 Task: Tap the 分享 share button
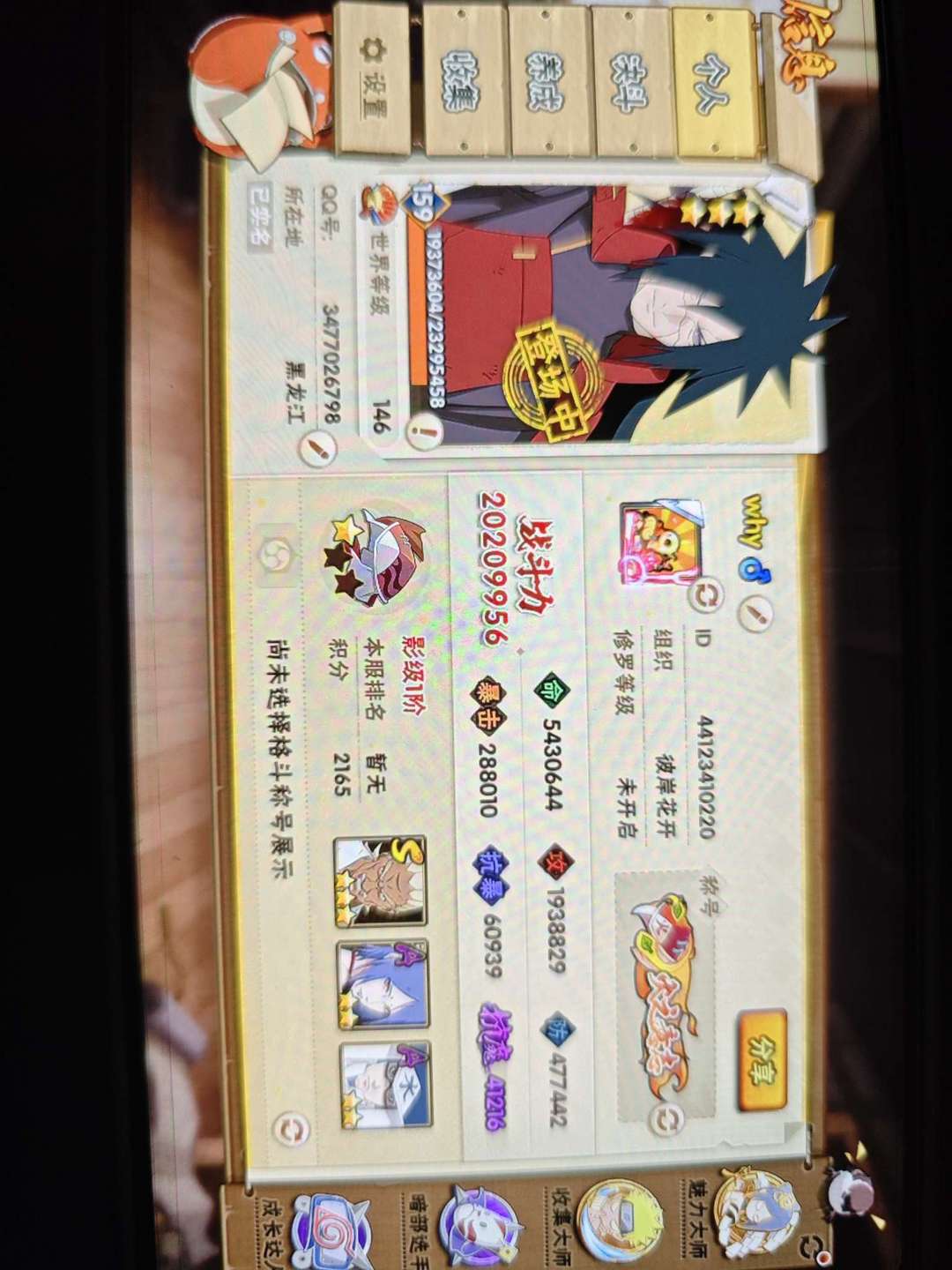pyautogui.click(x=761, y=1060)
